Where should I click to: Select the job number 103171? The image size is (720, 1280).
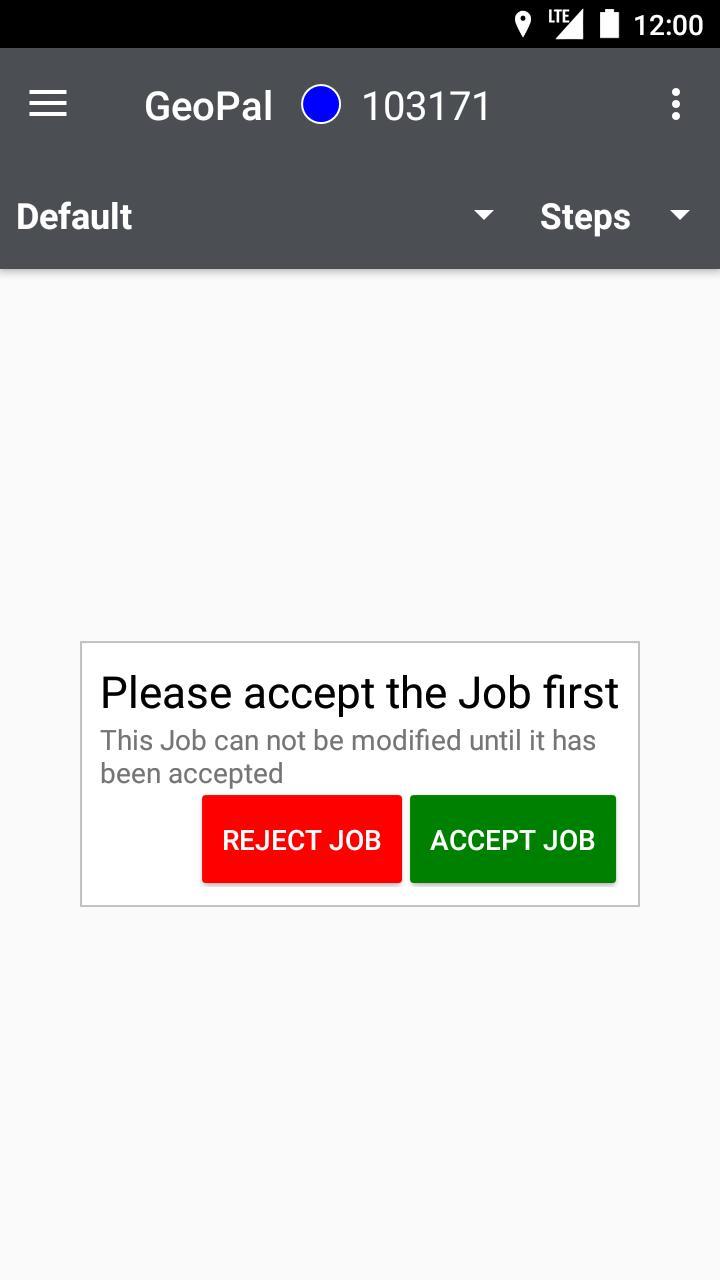427,103
